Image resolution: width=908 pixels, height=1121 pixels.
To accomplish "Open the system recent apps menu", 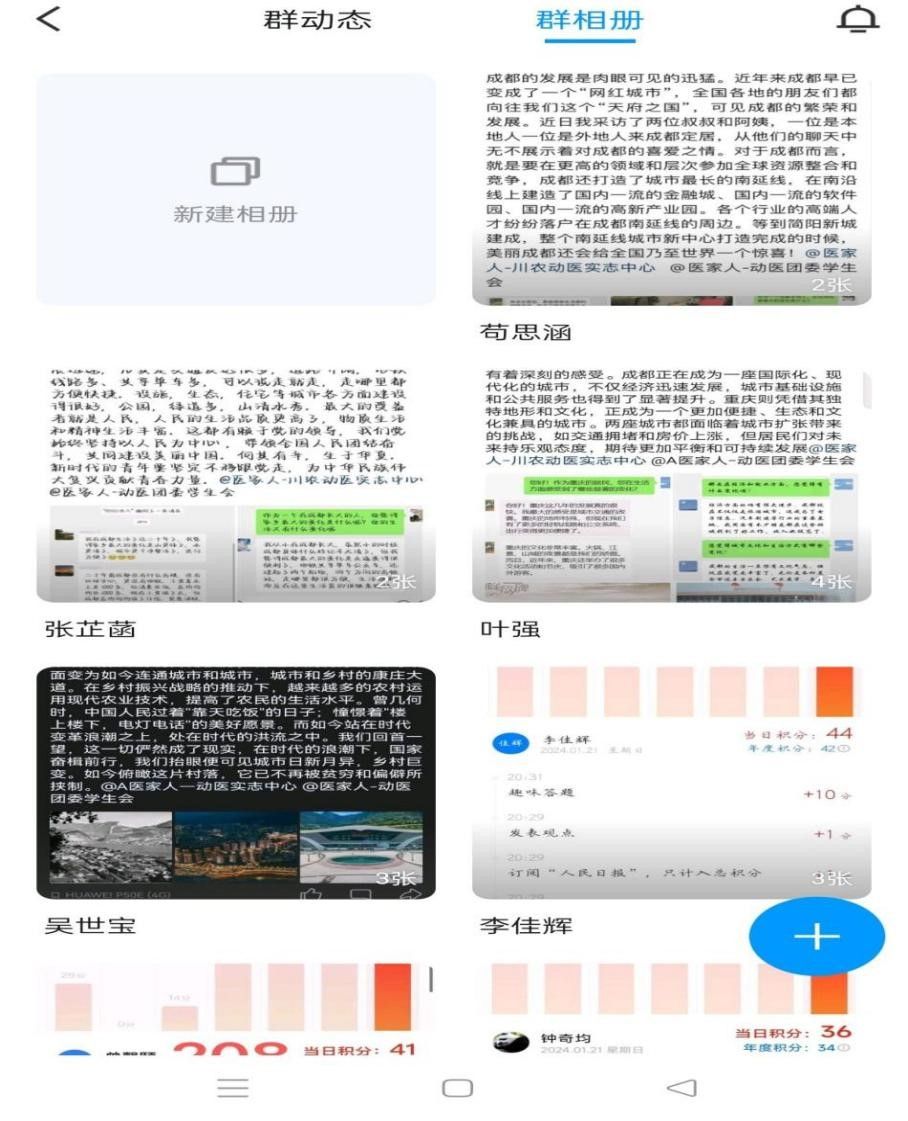I will click(233, 1089).
